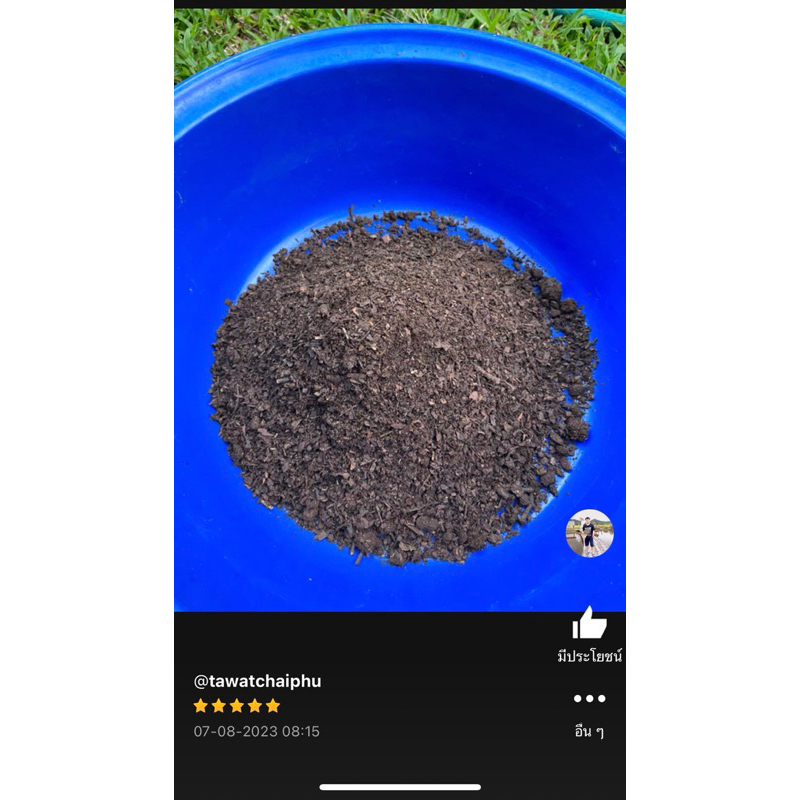Open the reviewer's round avatar photo
The width and height of the screenshot is (800, 800).
[589, 533]
